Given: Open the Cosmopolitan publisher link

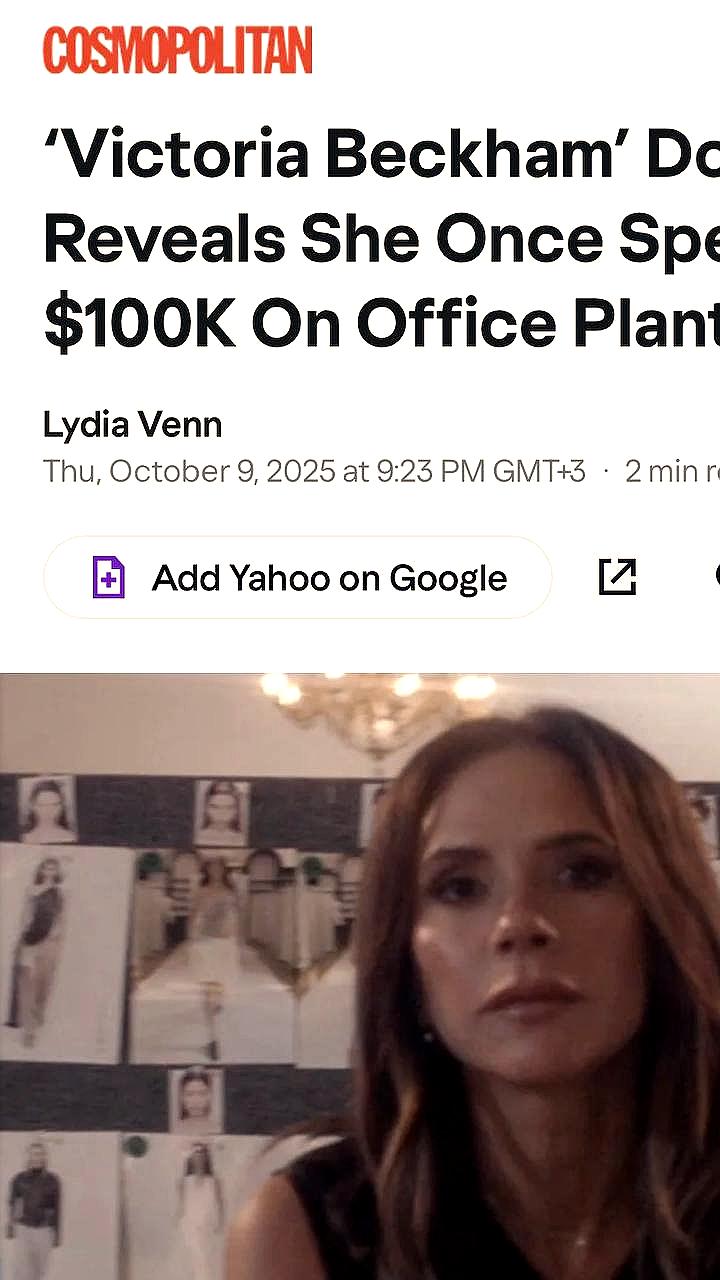Looking at the screenshot, I should click(177, 50).
